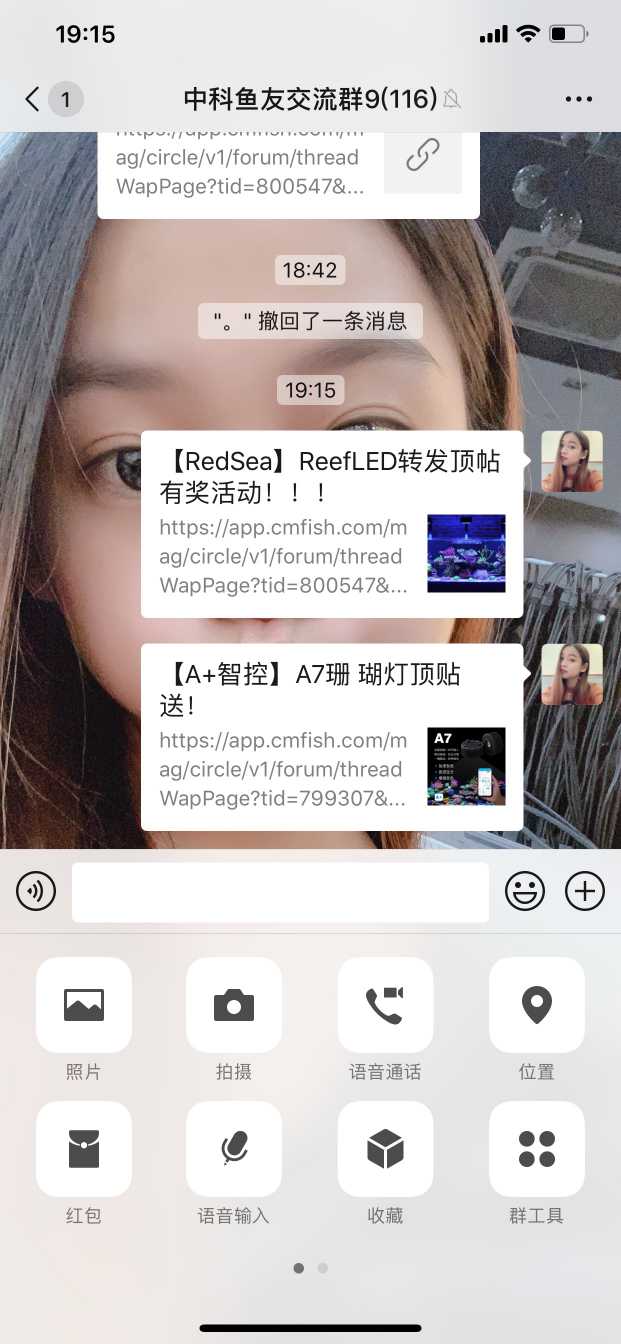Go back to the chat list
The width and height of the screenshot is (621, 1344).
pyautogui.click(x=33, y=99)
